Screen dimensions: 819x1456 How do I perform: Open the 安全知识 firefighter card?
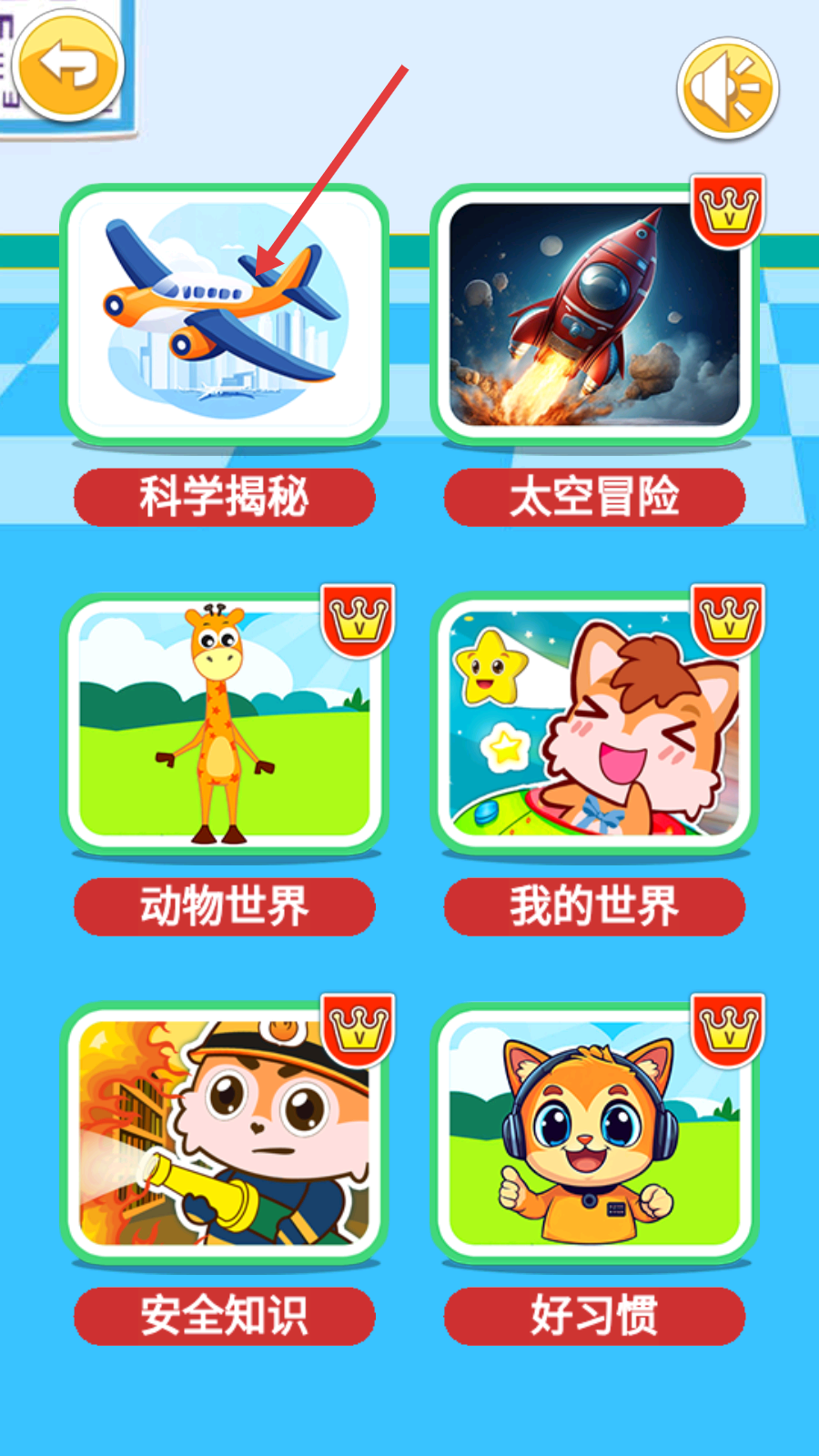[225, 1133]
